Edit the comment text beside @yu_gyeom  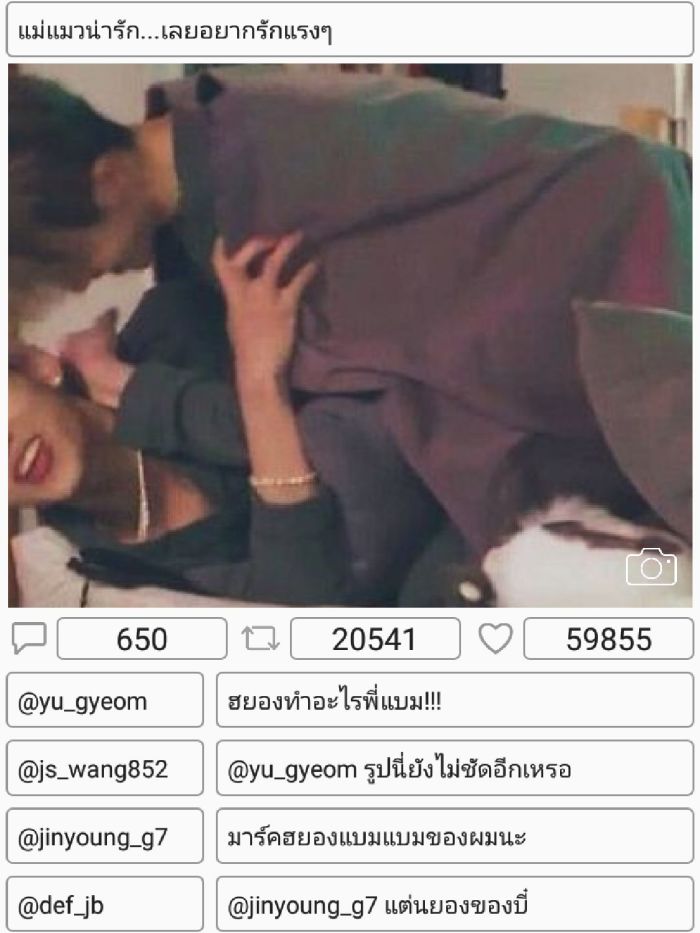(x=454, y=701)
